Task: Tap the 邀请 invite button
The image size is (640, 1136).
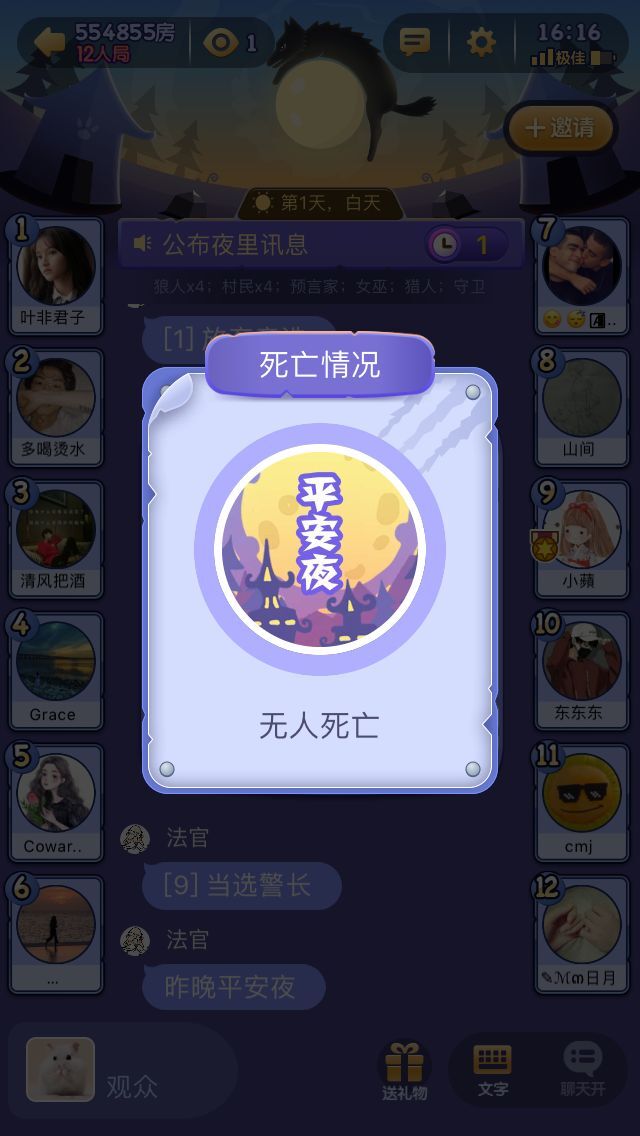Action: [560, 128]
